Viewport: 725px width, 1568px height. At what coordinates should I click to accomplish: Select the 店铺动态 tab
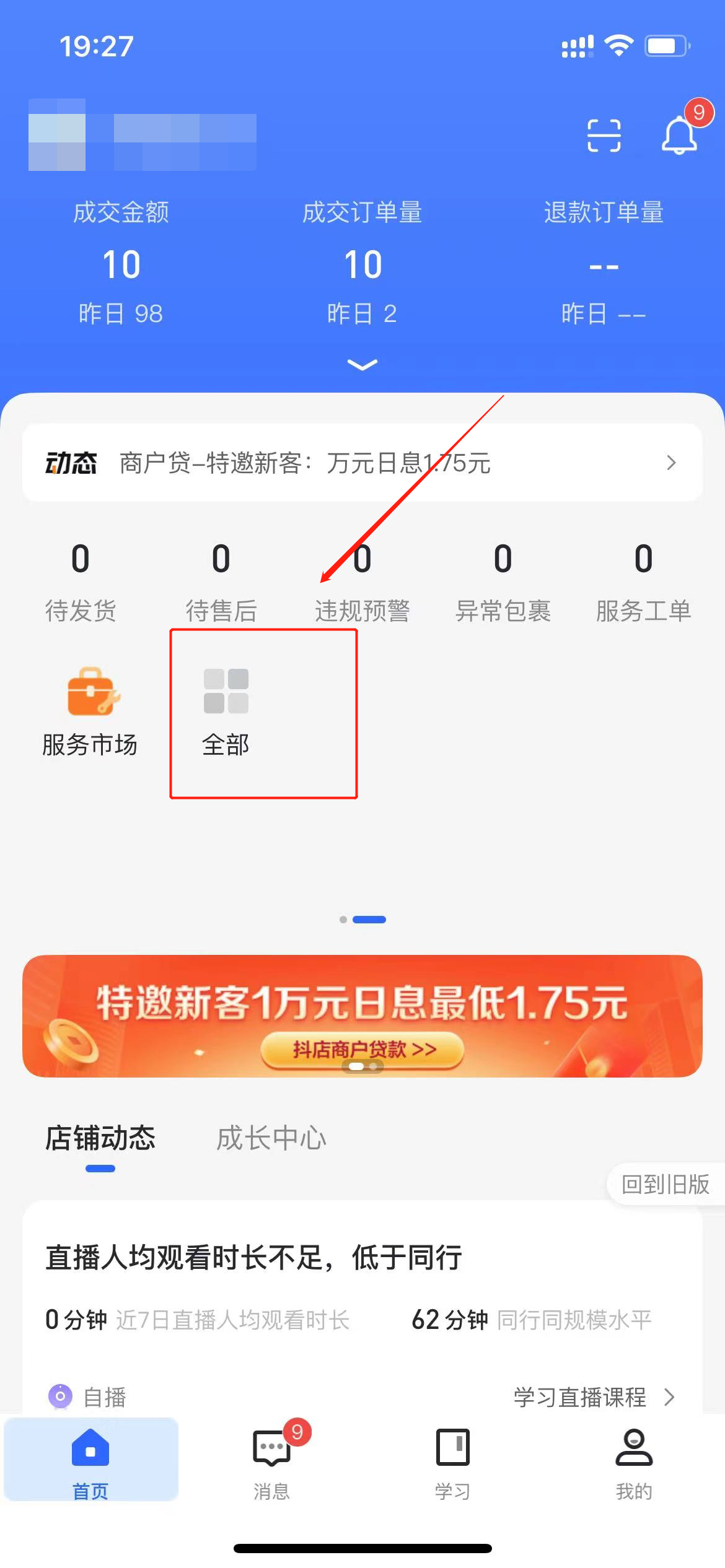coord(100,1138)
